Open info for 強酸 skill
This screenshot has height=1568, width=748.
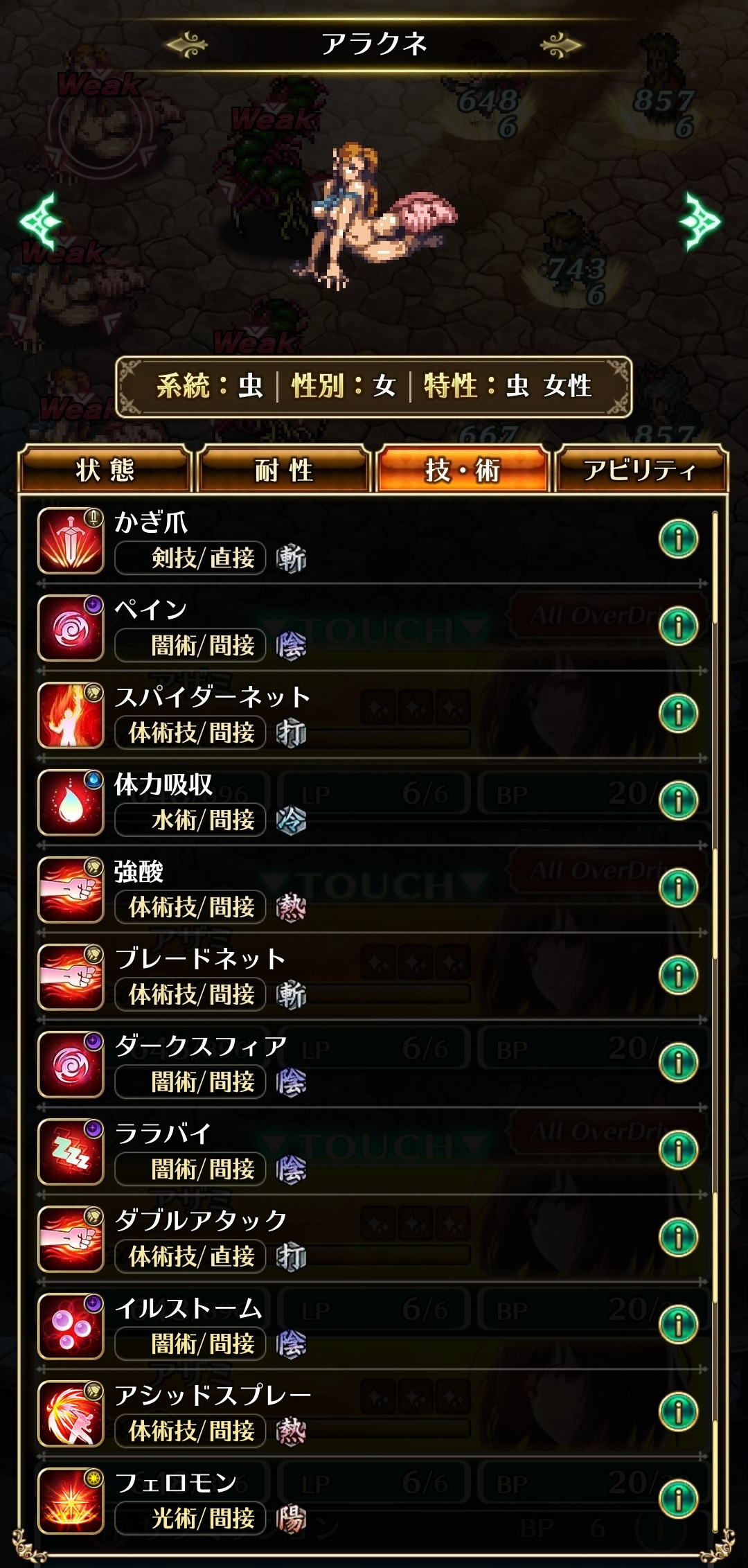tap(678, 888)
